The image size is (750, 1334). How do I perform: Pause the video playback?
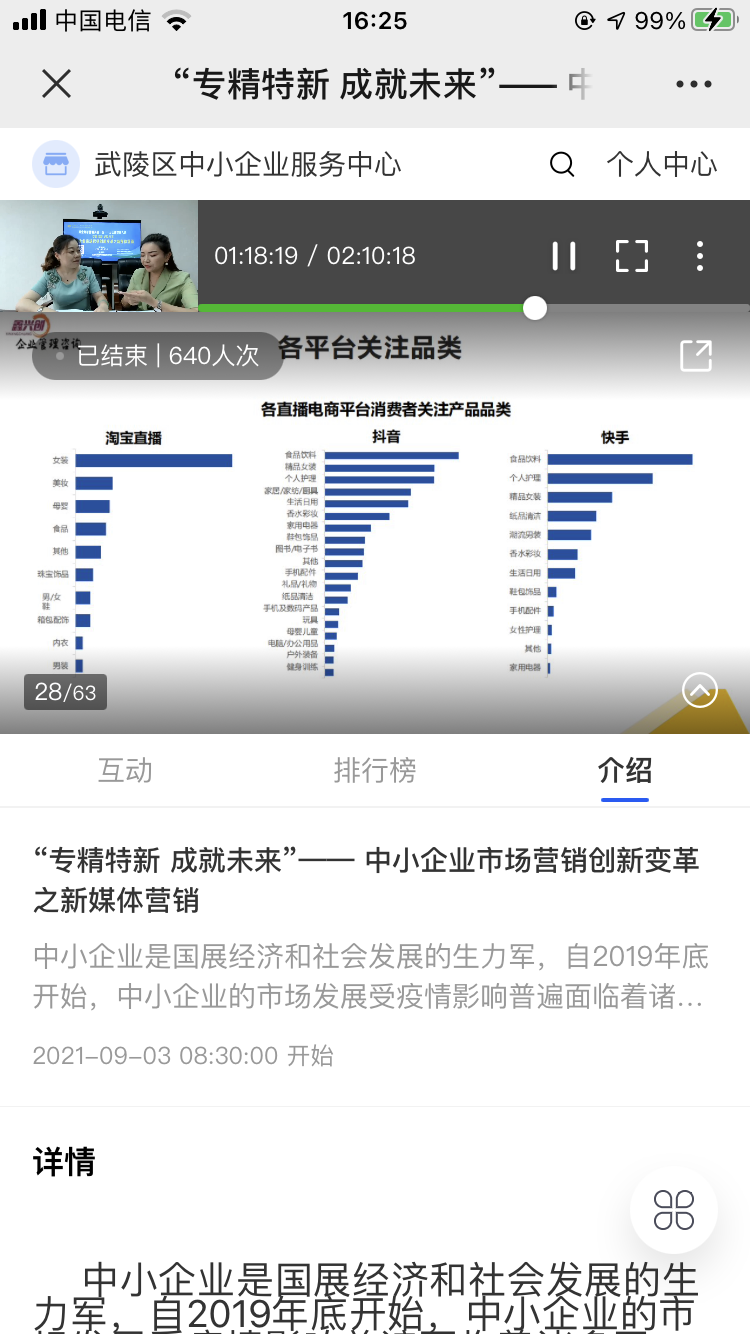564,256
